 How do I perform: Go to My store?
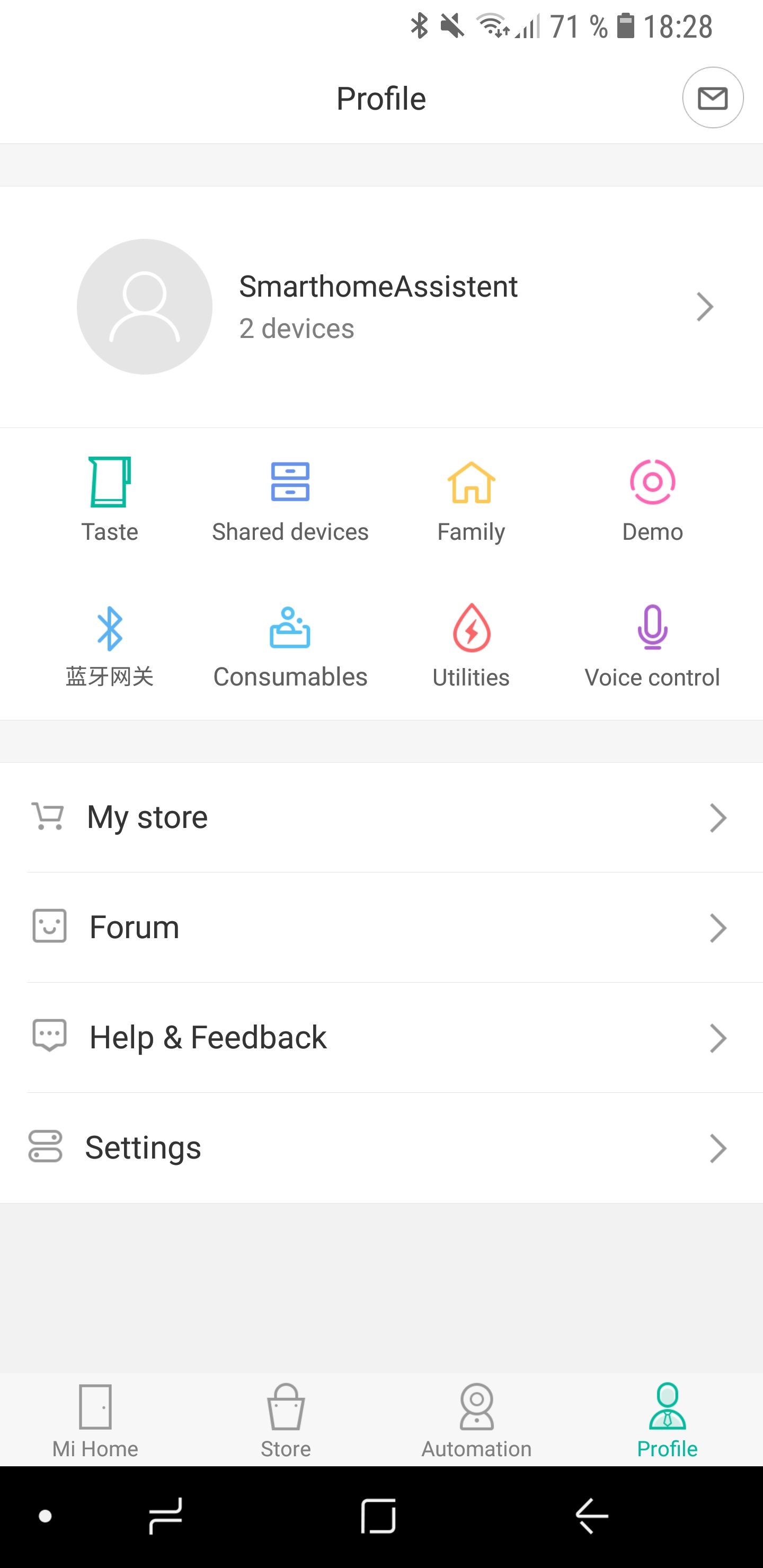[381, 817]
